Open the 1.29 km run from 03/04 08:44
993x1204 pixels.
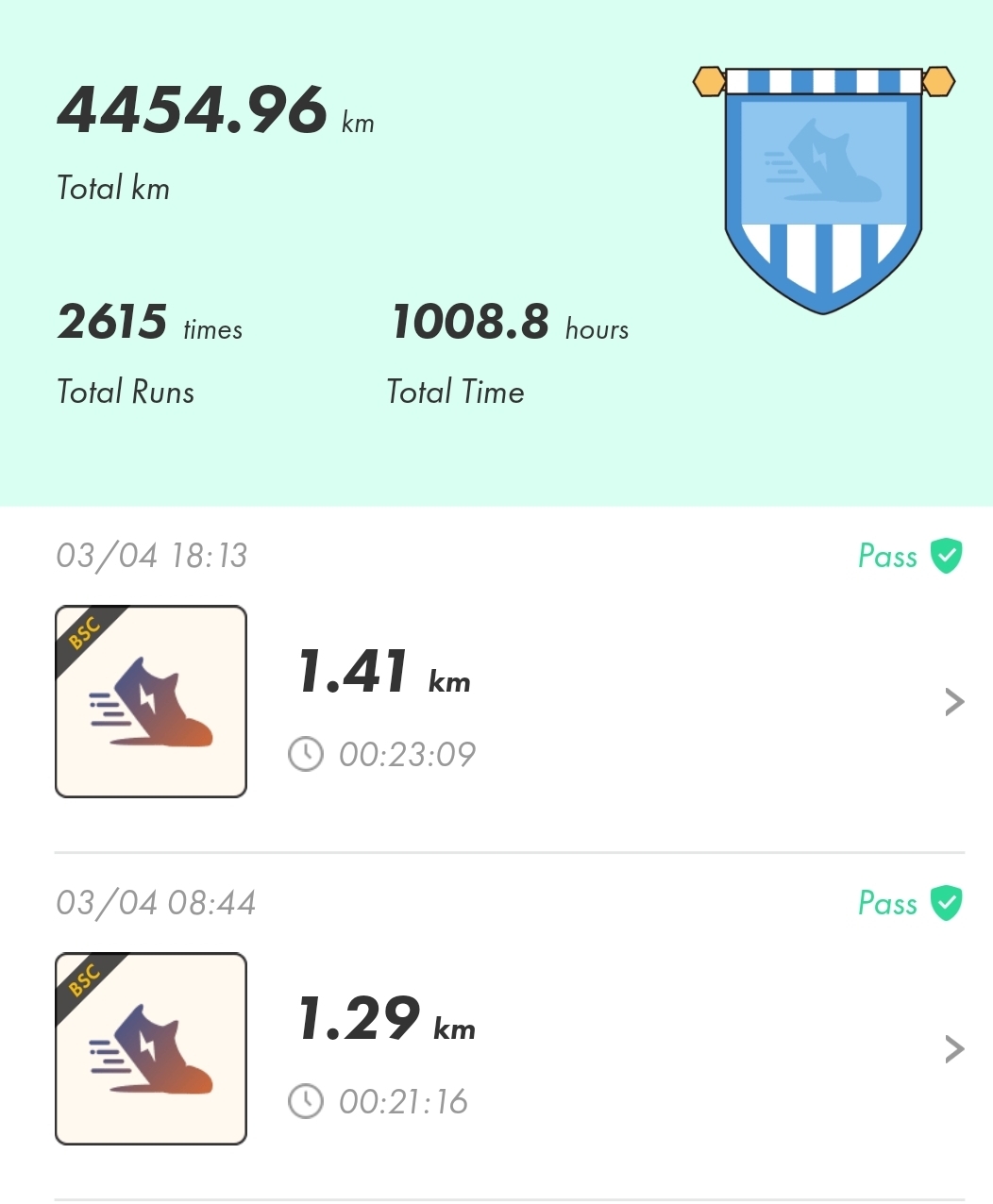[953, 1048]
